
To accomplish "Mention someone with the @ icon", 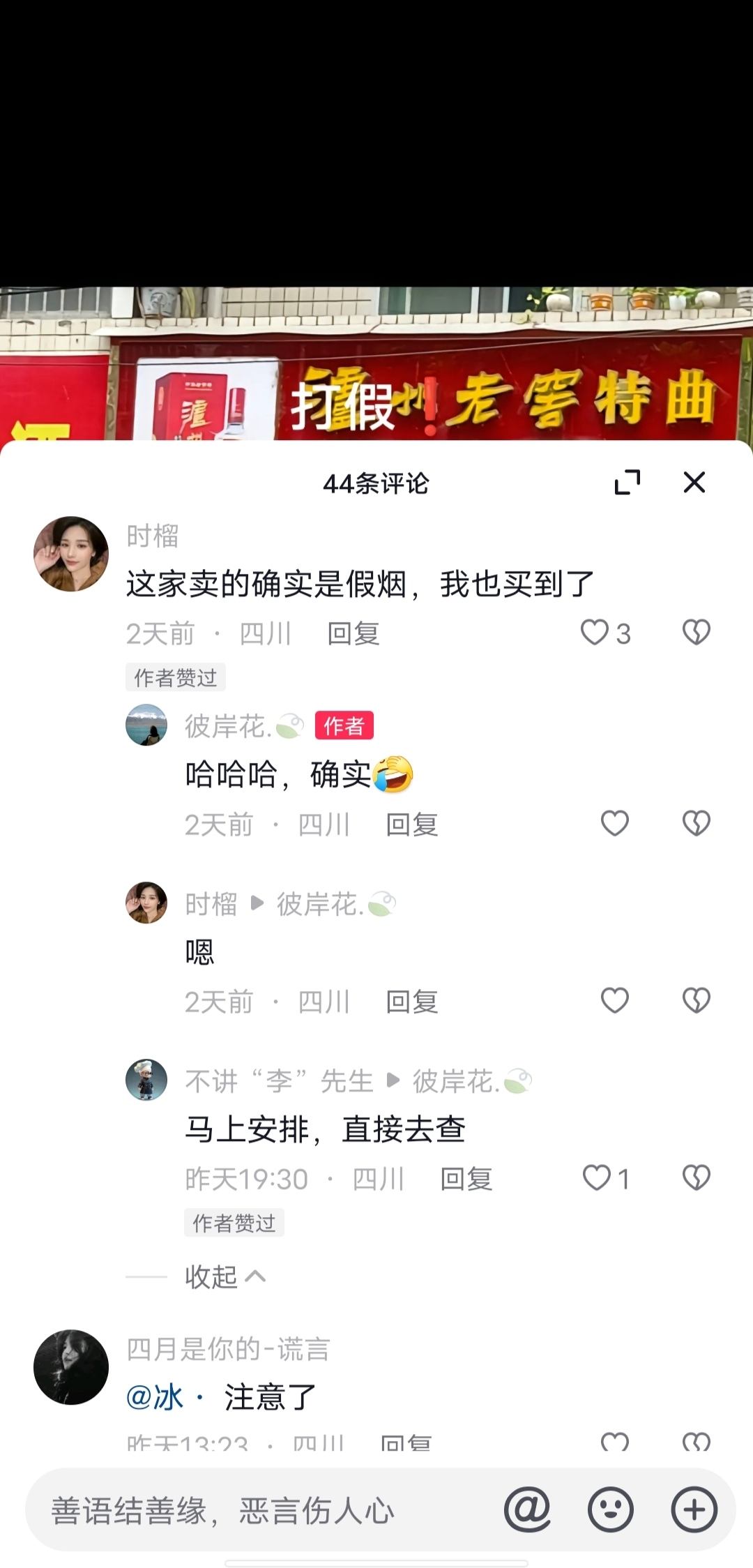I will coord(527,1510).
